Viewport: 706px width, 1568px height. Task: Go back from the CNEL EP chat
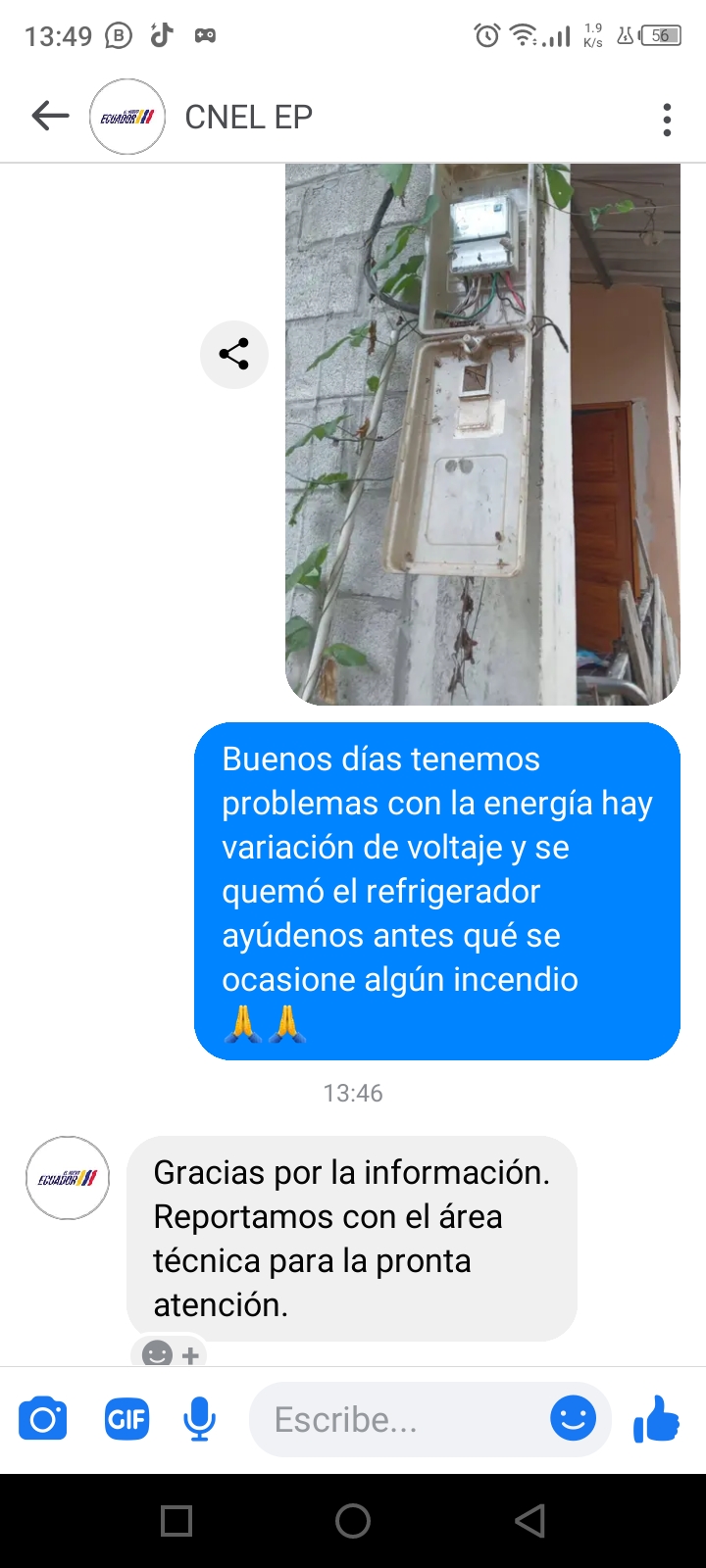(50, 117)
